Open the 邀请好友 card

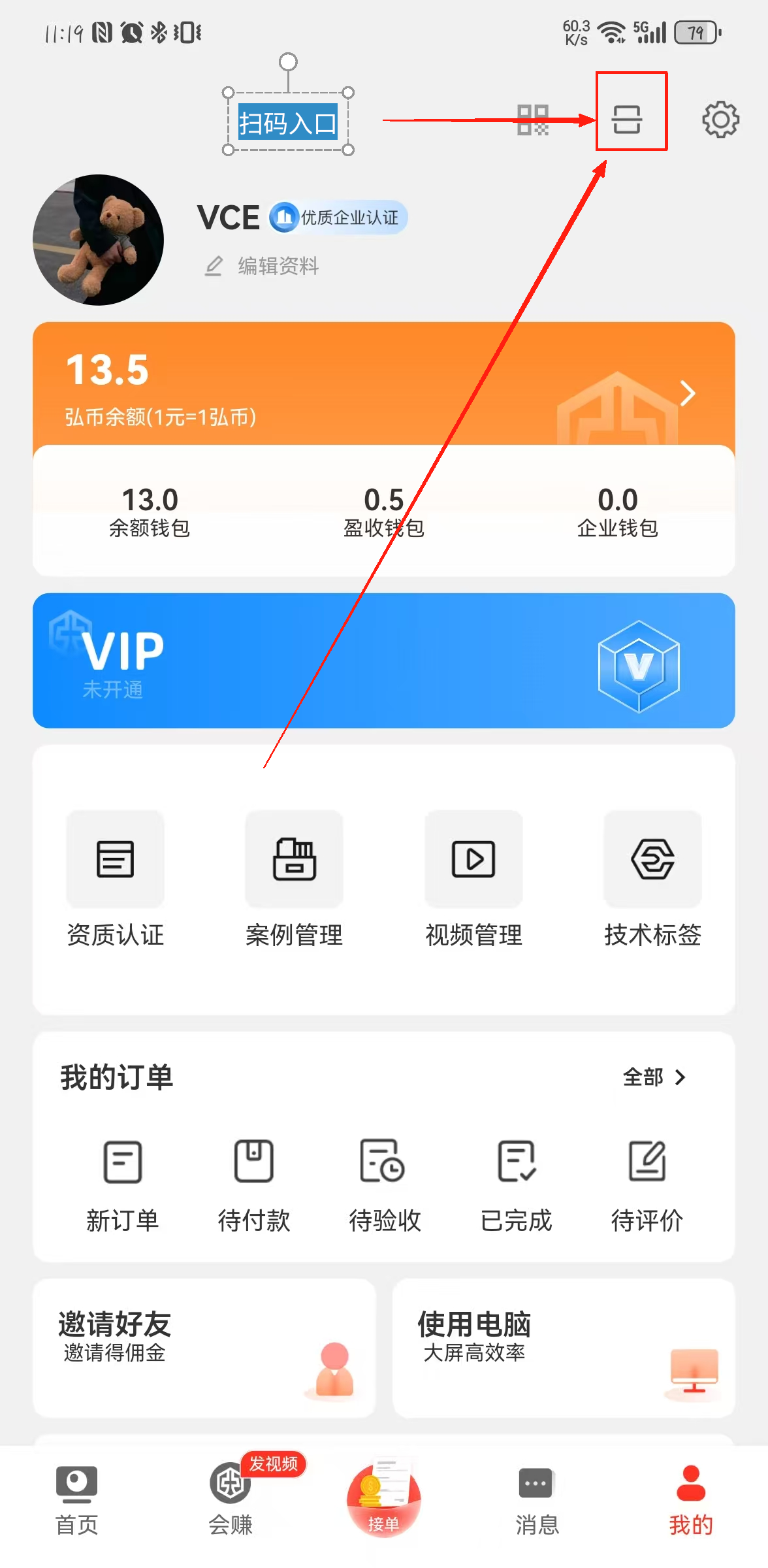pos(204,1348)
